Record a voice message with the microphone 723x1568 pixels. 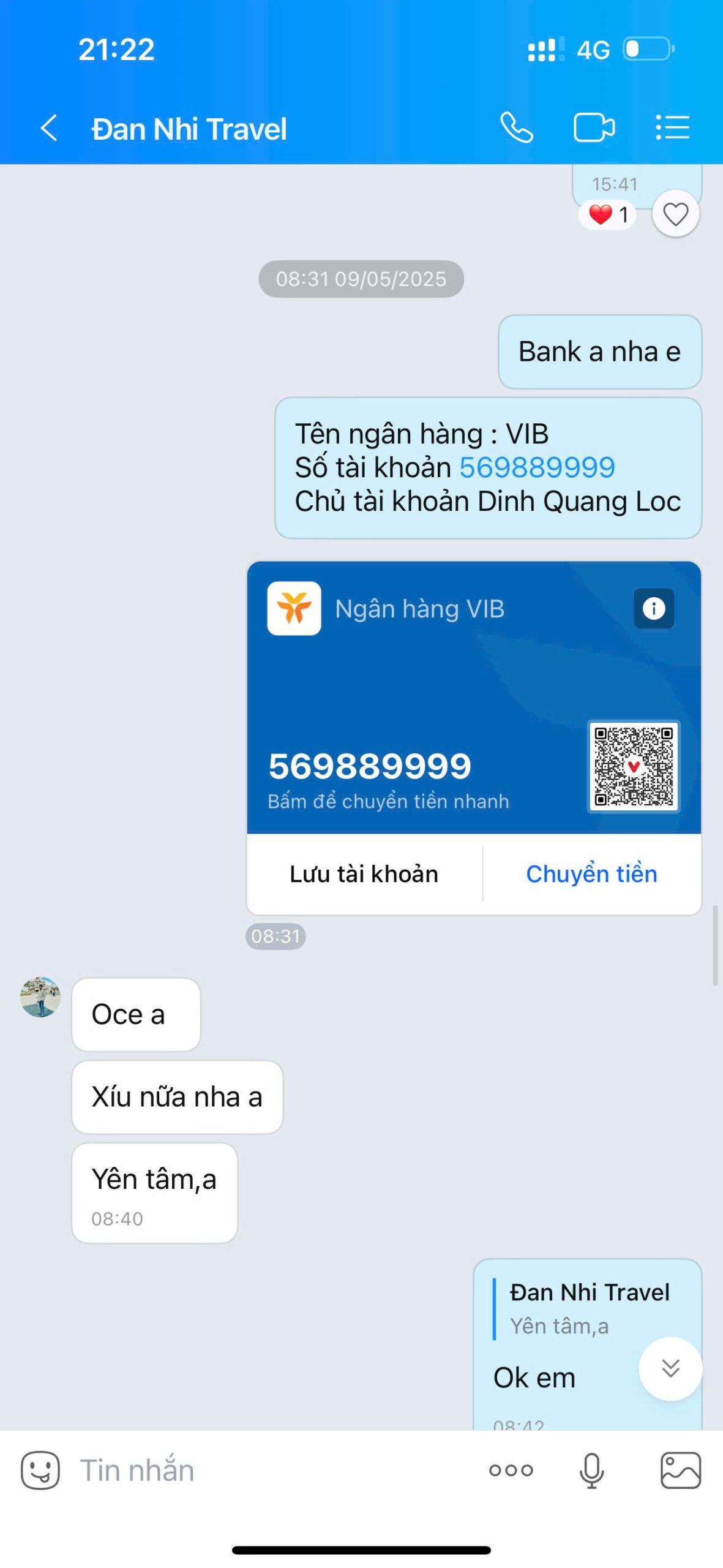tap(591, 1470)
